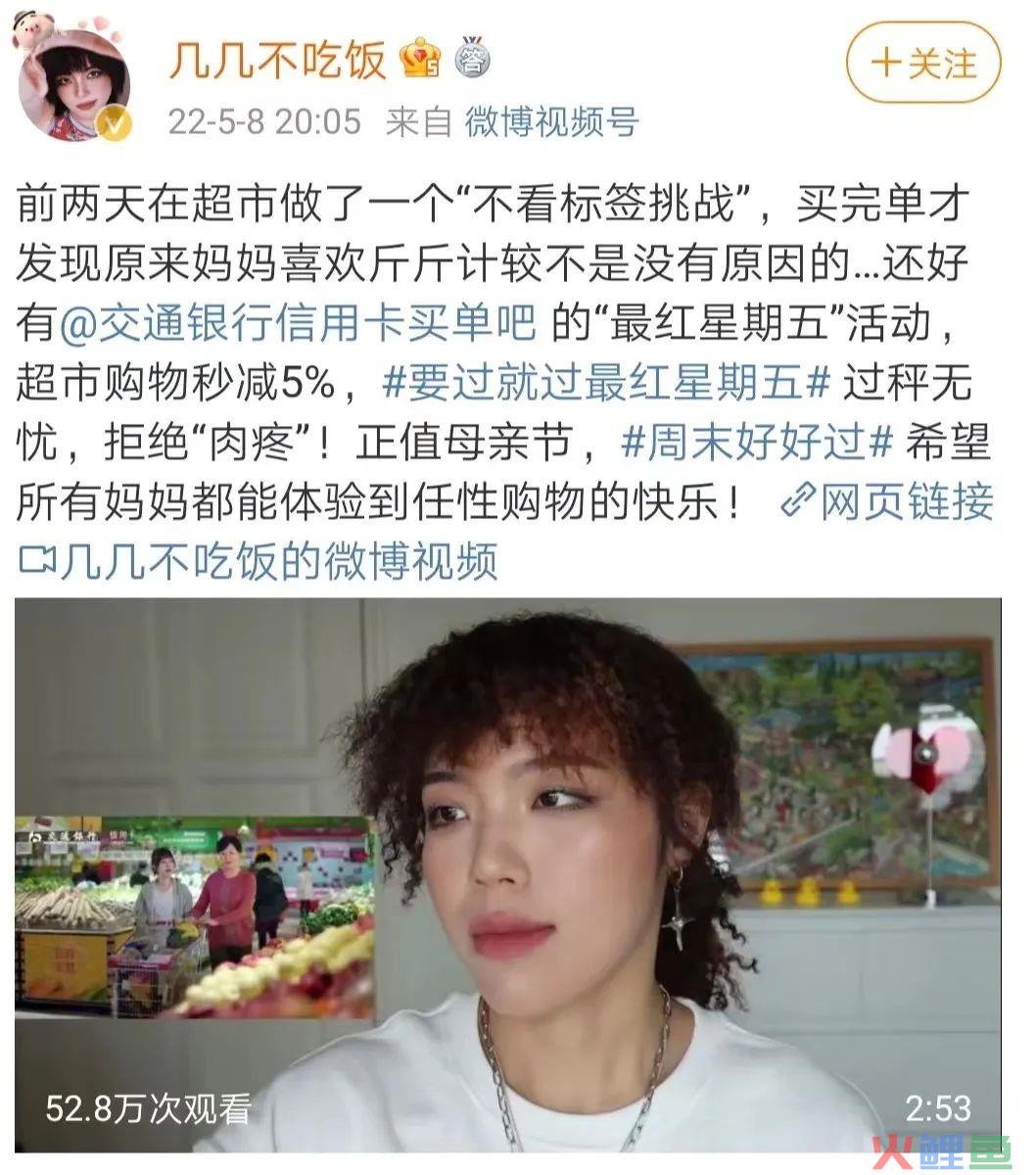The height and width of the screenshot is (1175, 1036).
Task: Open the 网页链接 web link
Action: 888,502
